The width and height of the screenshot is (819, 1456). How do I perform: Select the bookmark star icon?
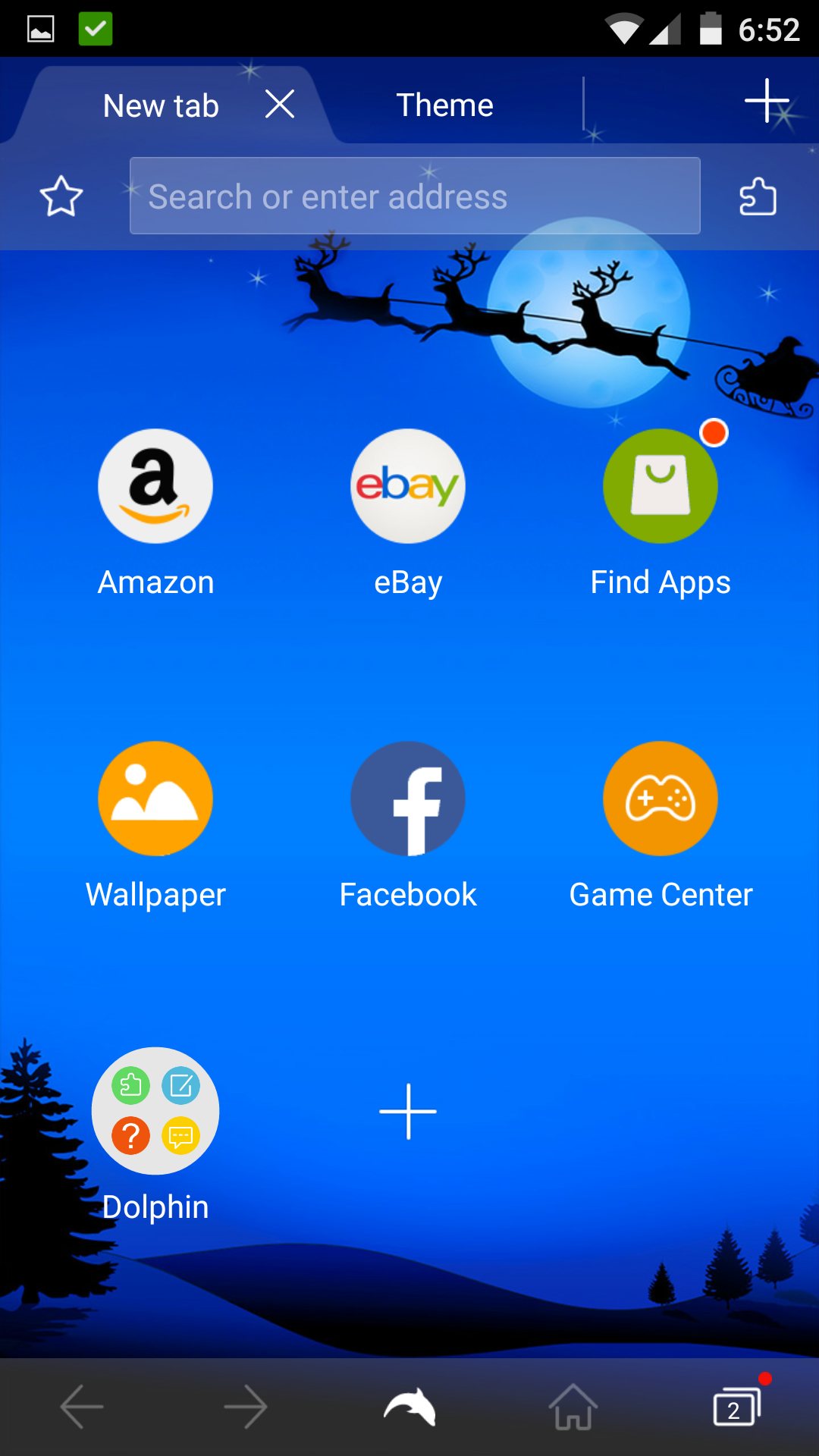coord(61,196)
